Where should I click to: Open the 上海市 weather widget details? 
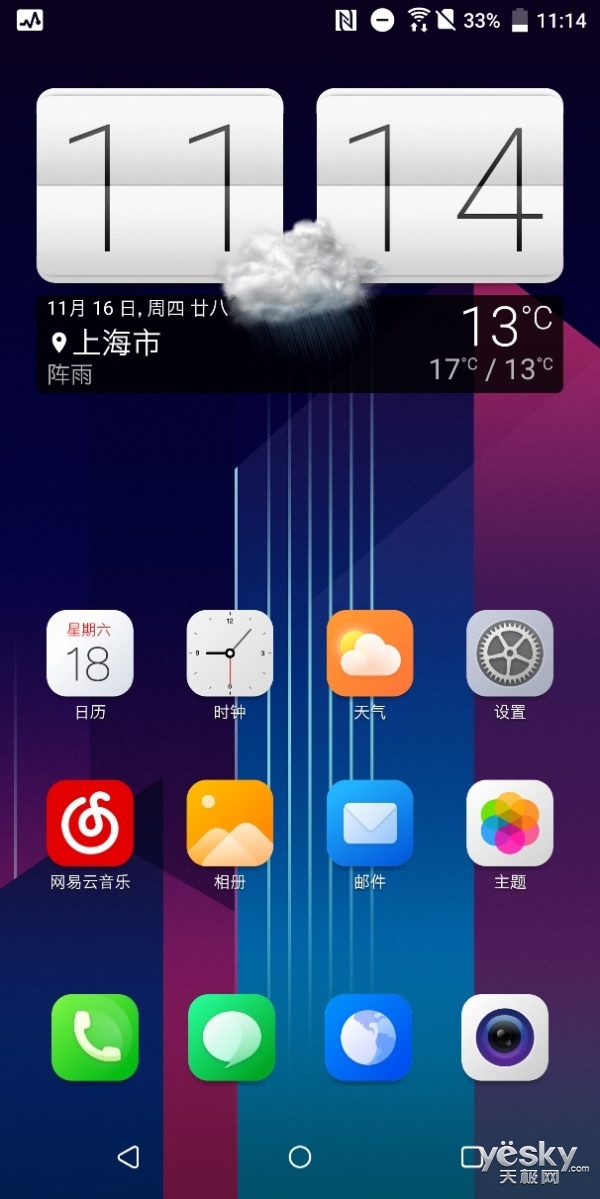pyautogui.click(x=300, y=345)
